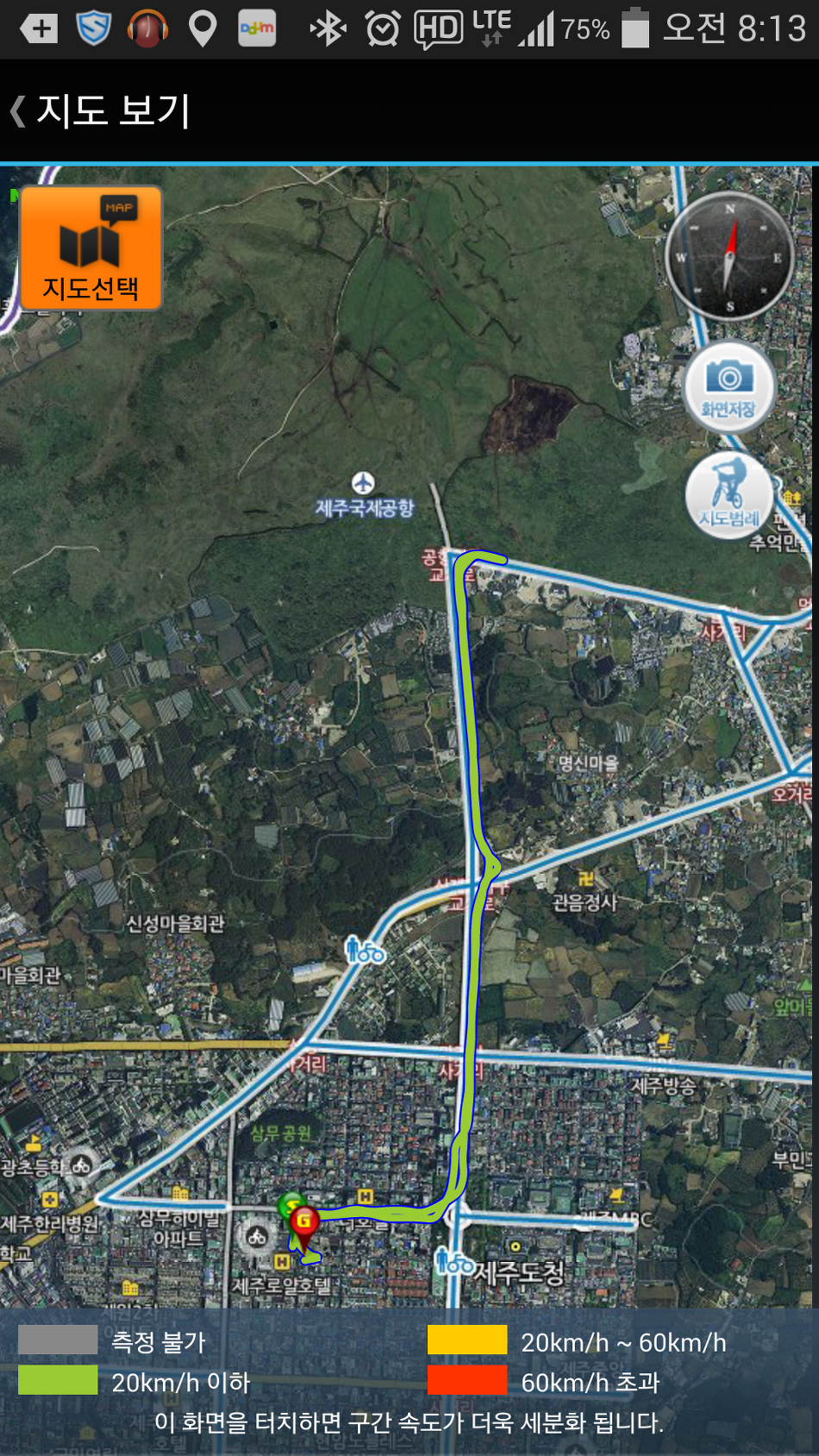Tap the compass to reorient the map
The image size is (819, 1456).
pos(729,256)
